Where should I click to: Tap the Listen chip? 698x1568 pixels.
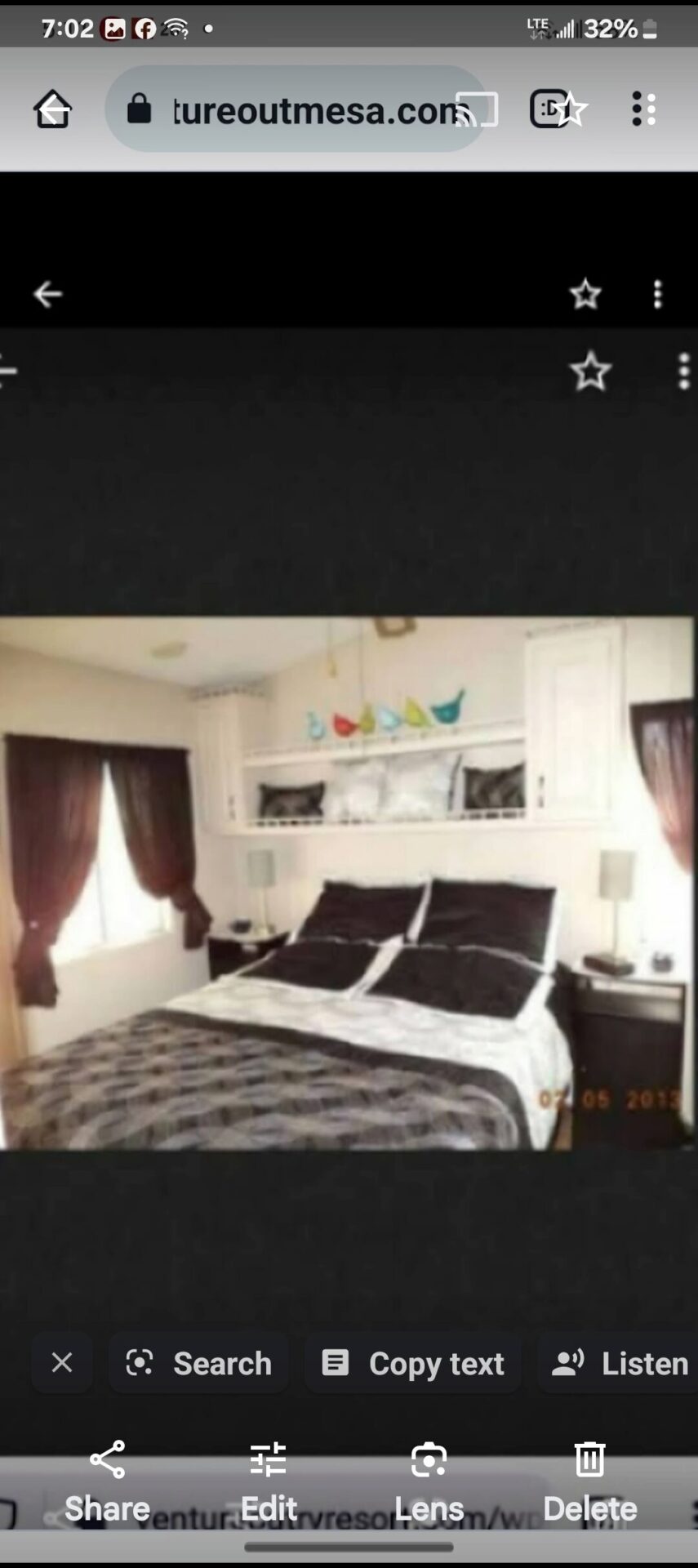click(618, 1362)
